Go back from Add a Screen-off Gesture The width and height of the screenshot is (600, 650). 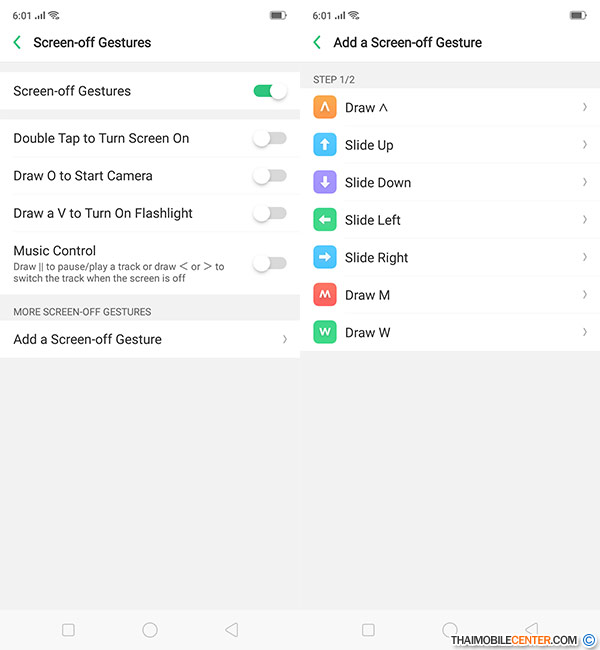coord(317,43)
